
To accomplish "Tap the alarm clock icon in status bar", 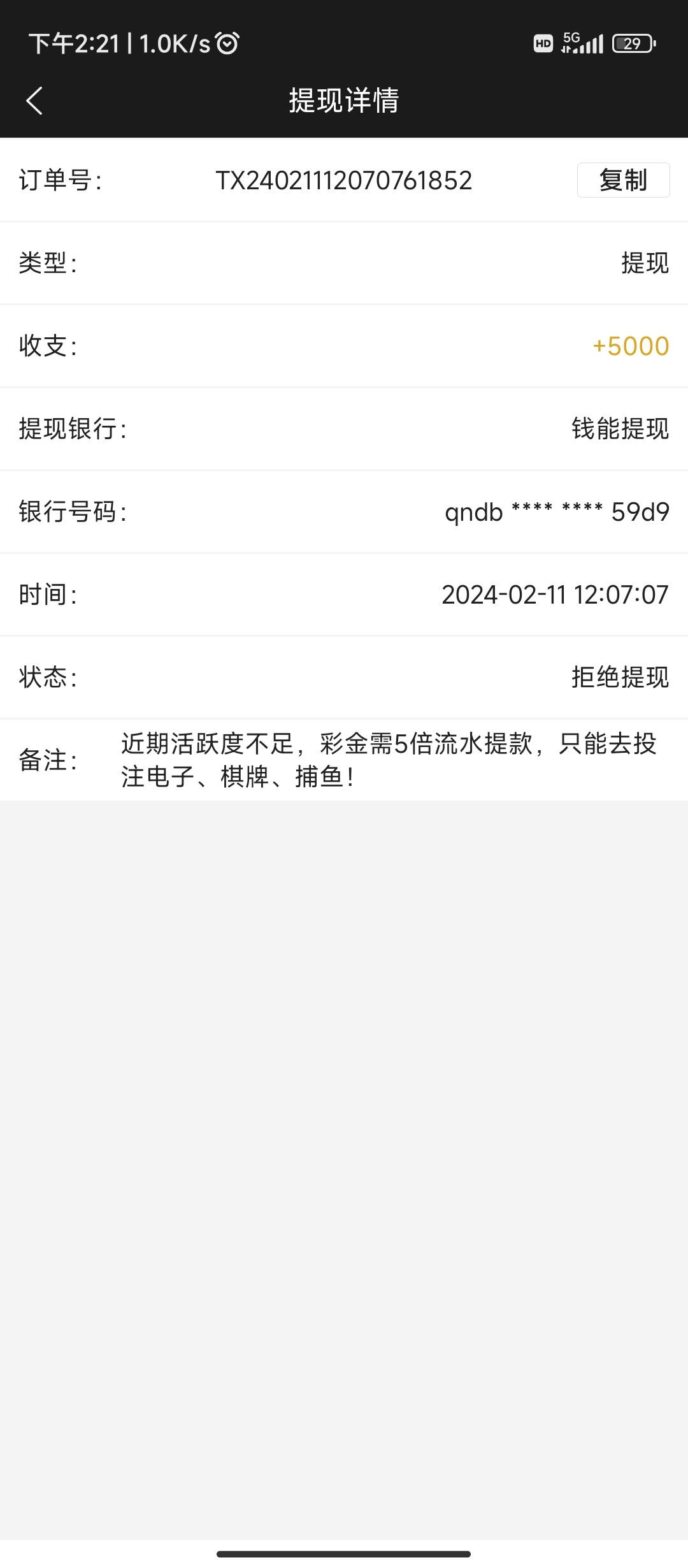I will pos(226,43).
